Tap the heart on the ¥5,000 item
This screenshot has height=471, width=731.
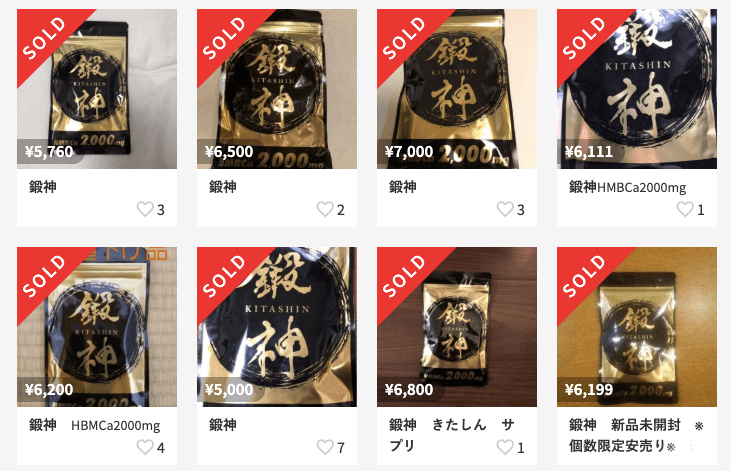click(x=325, y=447)
